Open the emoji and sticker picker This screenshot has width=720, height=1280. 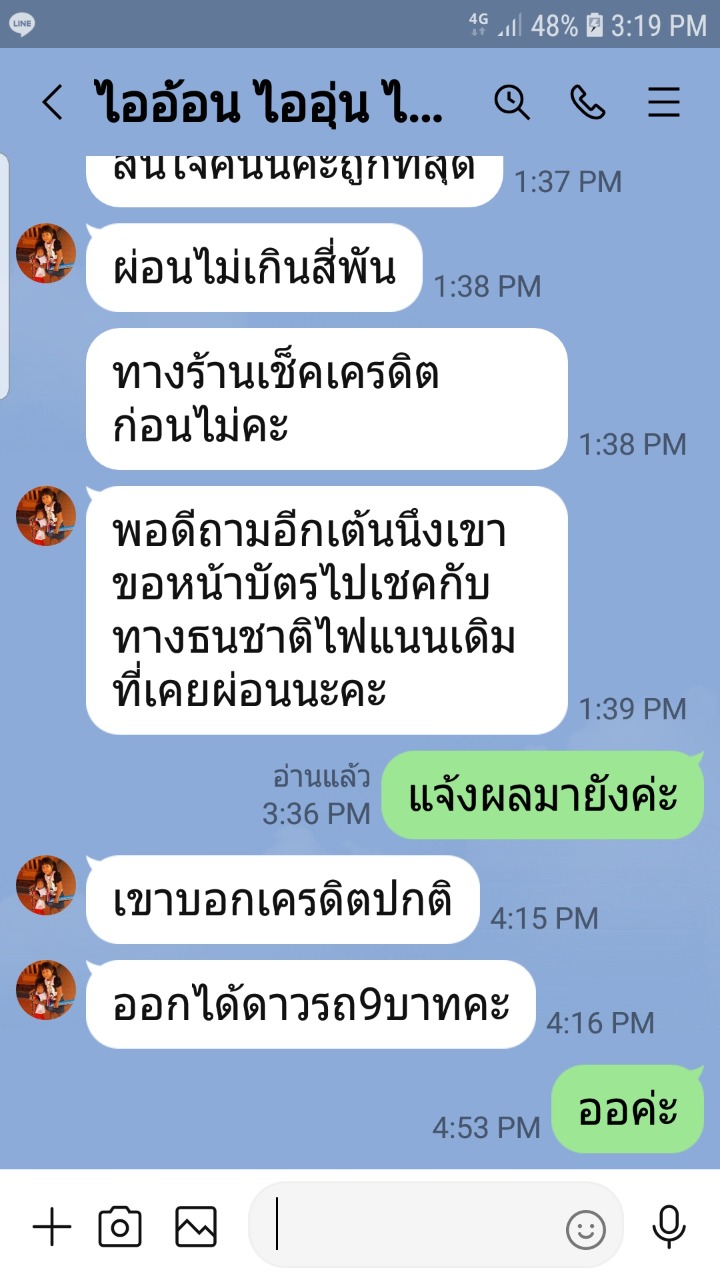(x=586, y=1229)
